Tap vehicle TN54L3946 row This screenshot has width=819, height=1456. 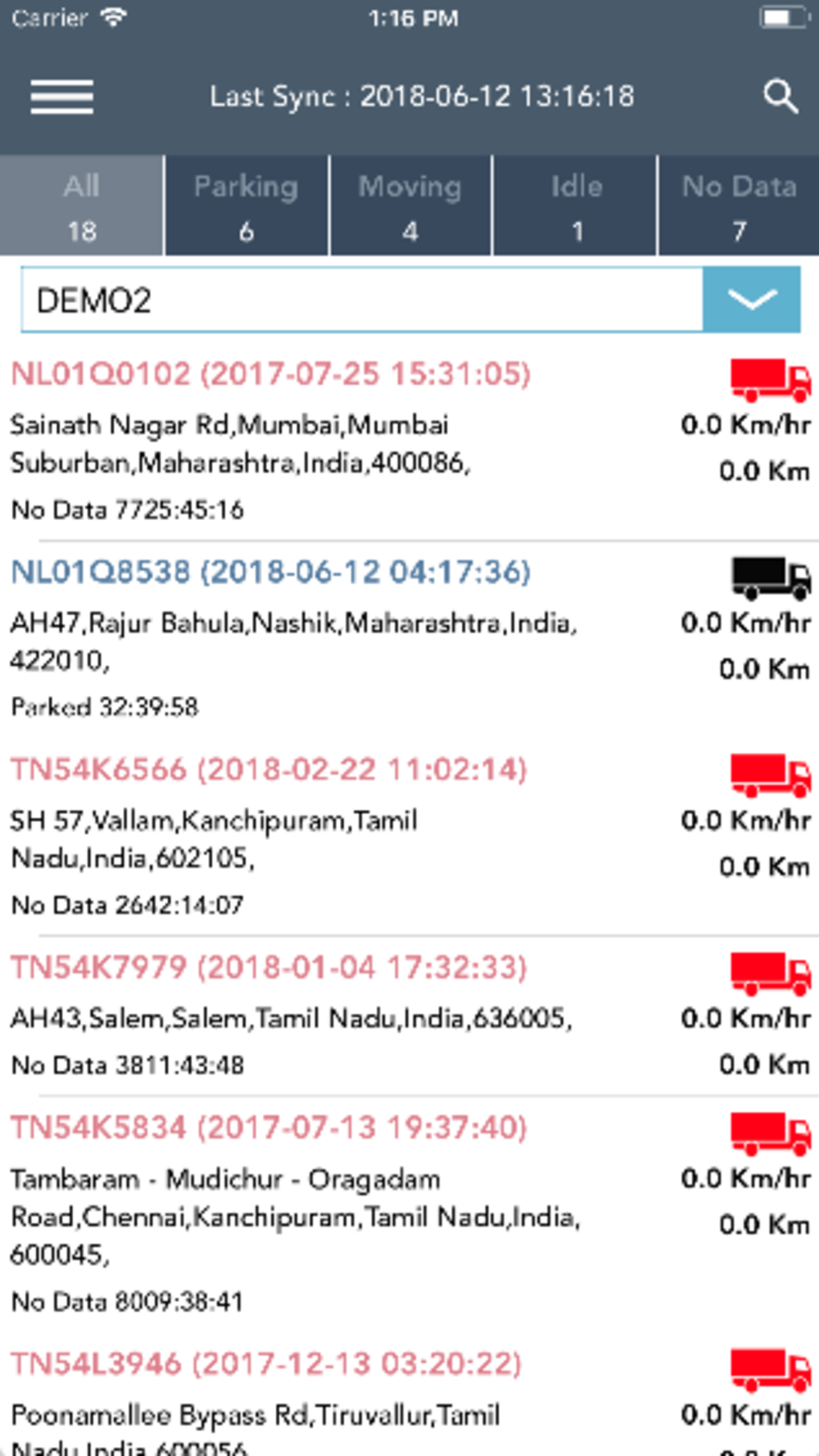point(409,1395)
